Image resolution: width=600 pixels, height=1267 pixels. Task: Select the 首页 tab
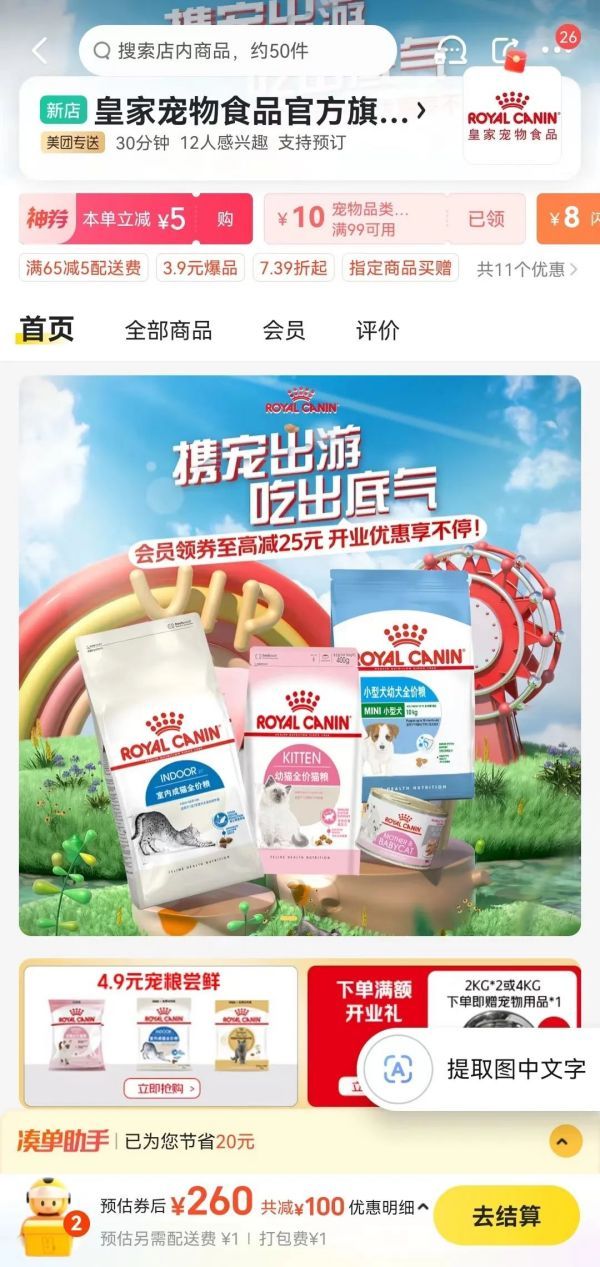coord(47,330)
